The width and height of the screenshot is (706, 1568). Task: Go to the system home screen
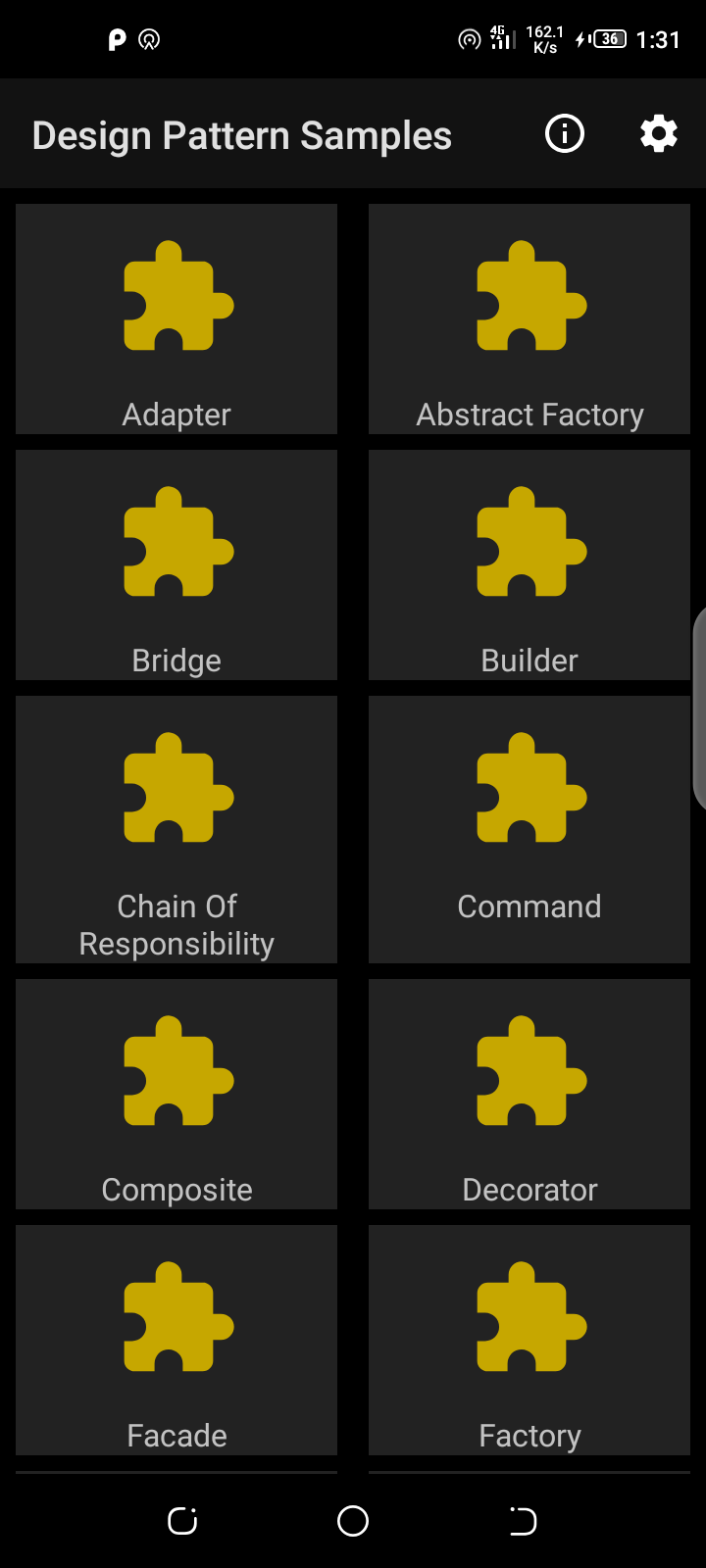click(353, 1521)
